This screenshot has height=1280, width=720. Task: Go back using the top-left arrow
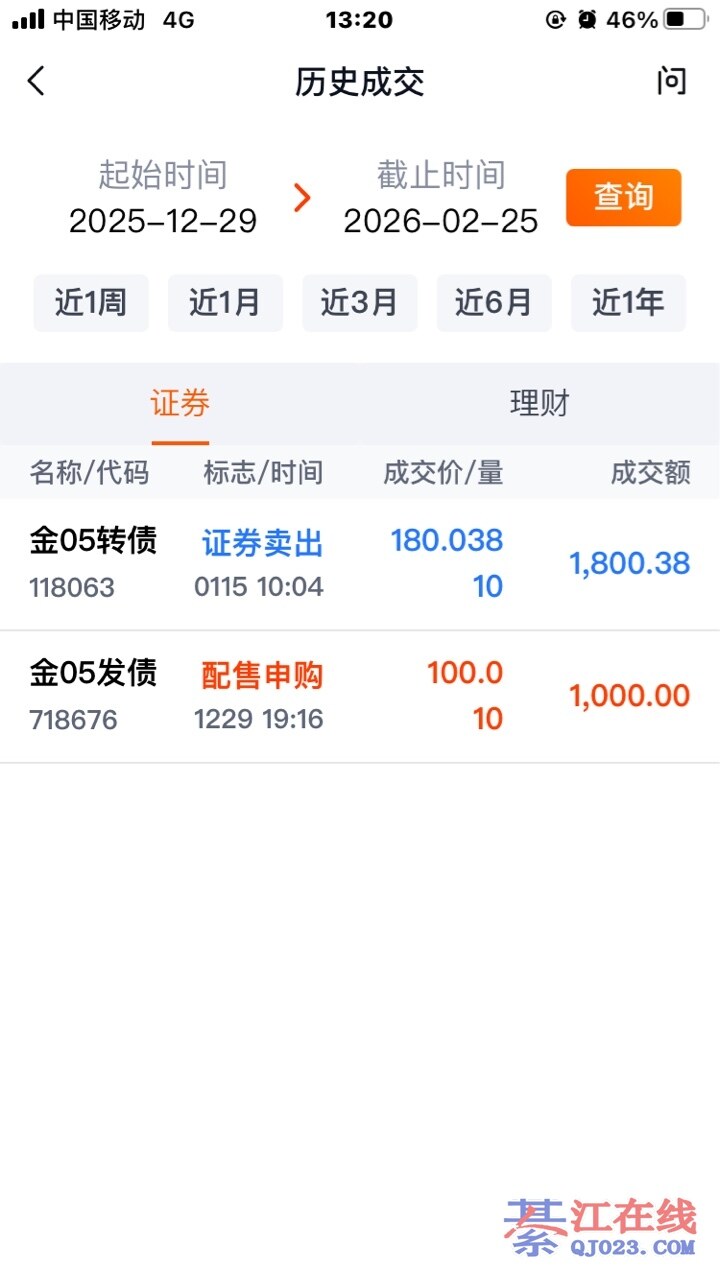(37, 81)
